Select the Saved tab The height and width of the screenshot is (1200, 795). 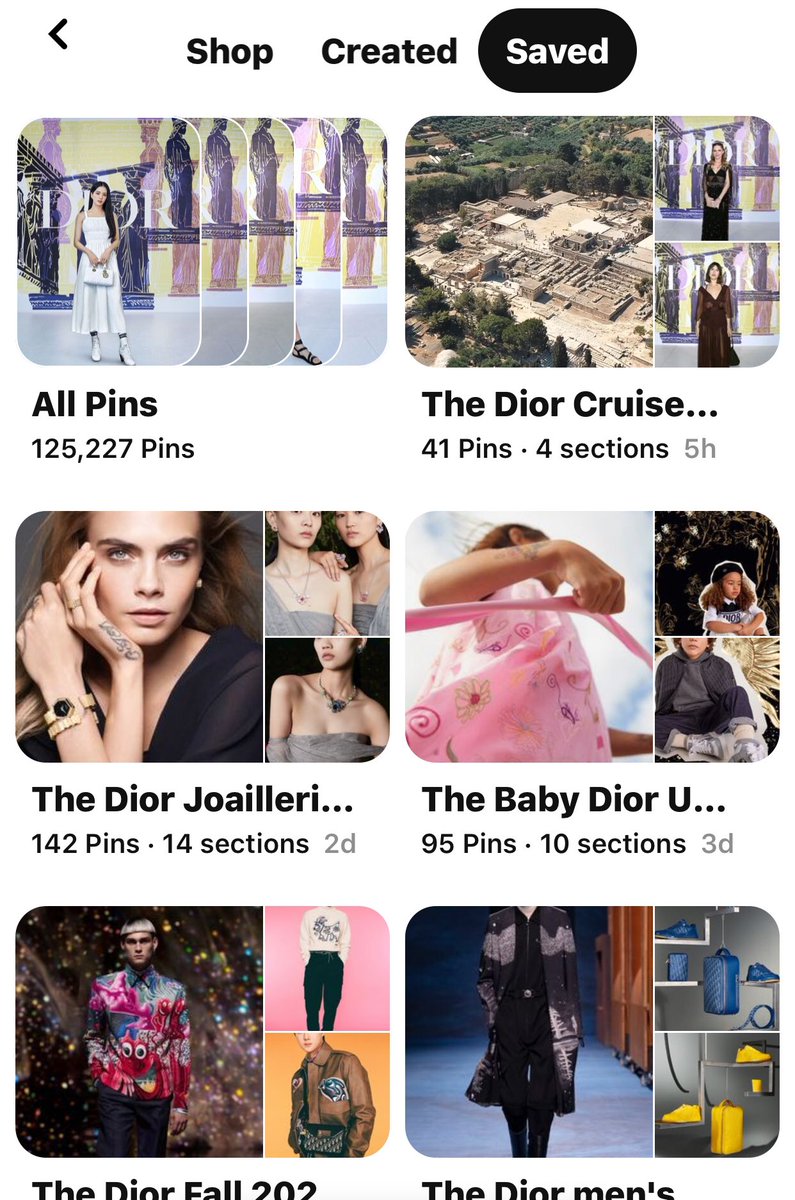click(557, 52)
